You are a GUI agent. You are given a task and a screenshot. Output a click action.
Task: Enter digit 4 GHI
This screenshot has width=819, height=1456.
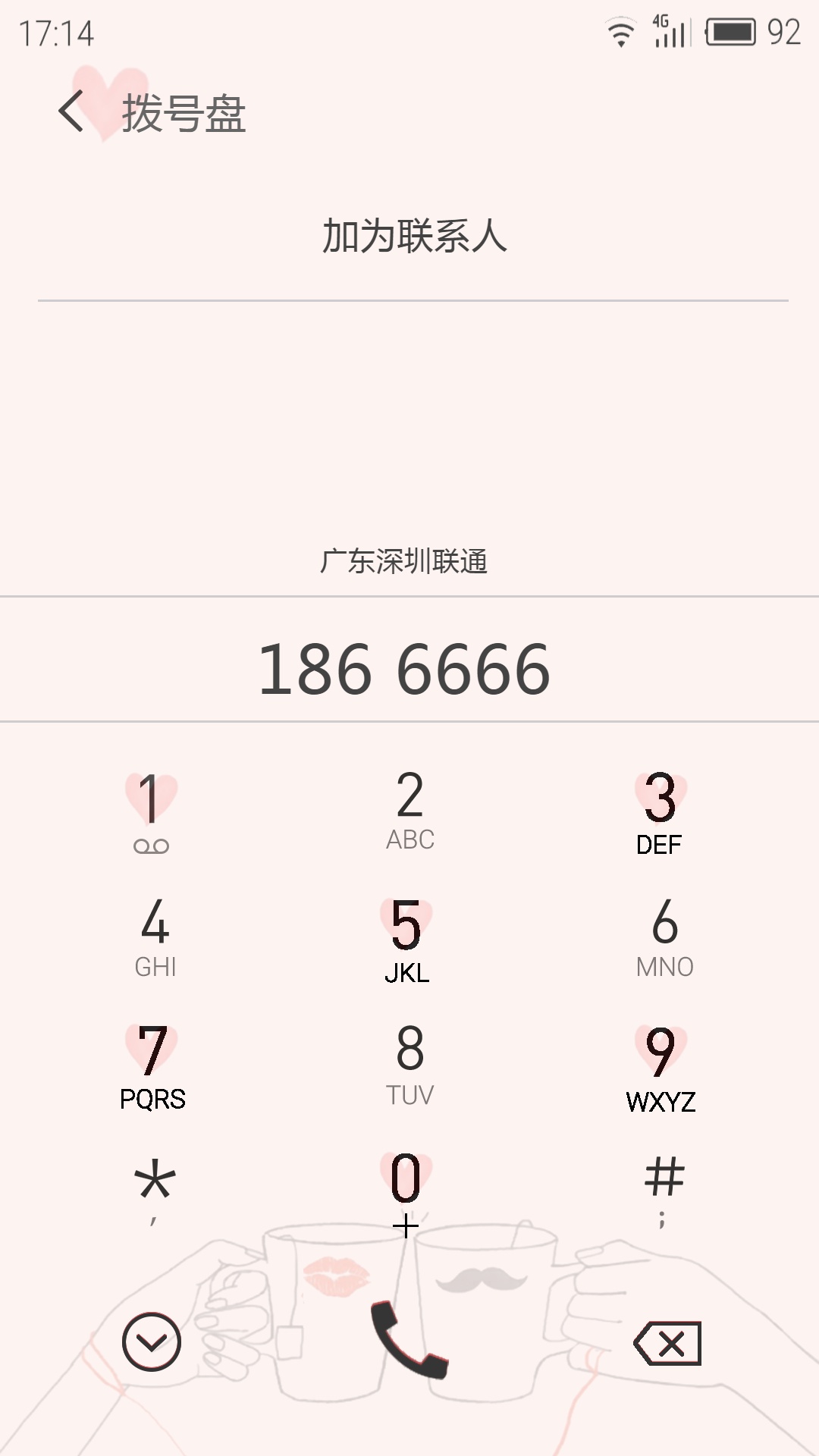point(155,937)
